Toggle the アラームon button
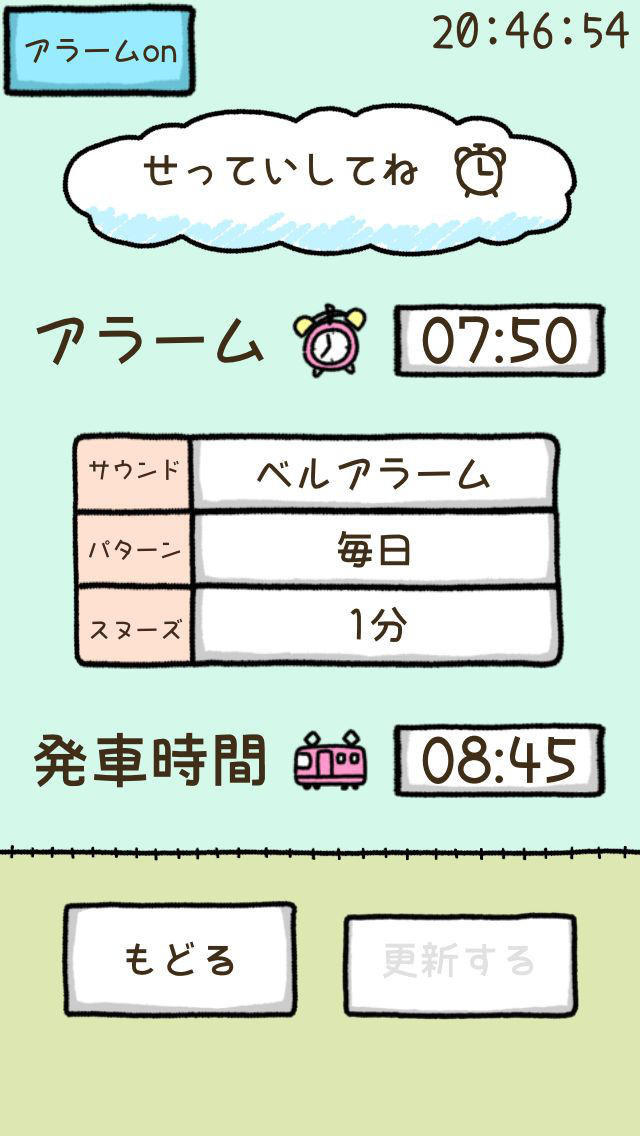Viewport: 640px width, 1136px height. pos(99,51)
